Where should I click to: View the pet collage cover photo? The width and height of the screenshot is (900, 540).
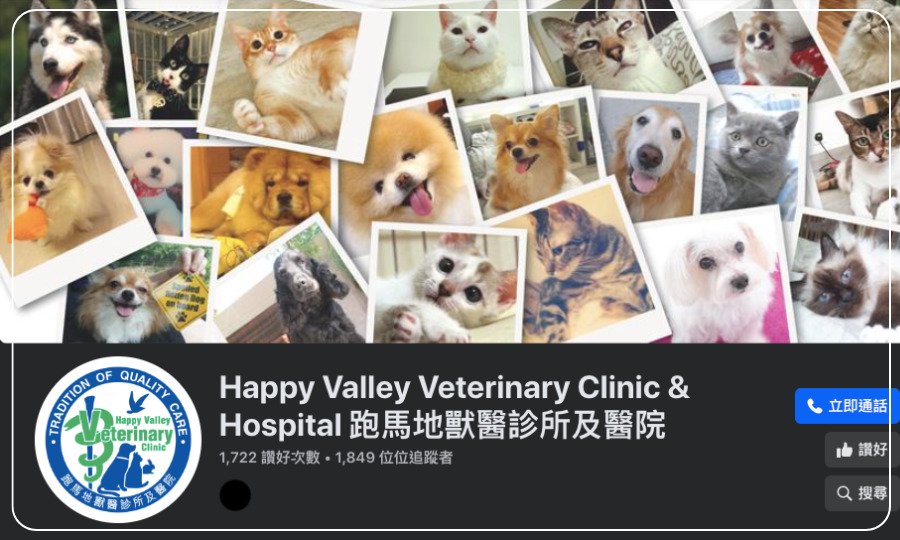(x=450, y=170)
